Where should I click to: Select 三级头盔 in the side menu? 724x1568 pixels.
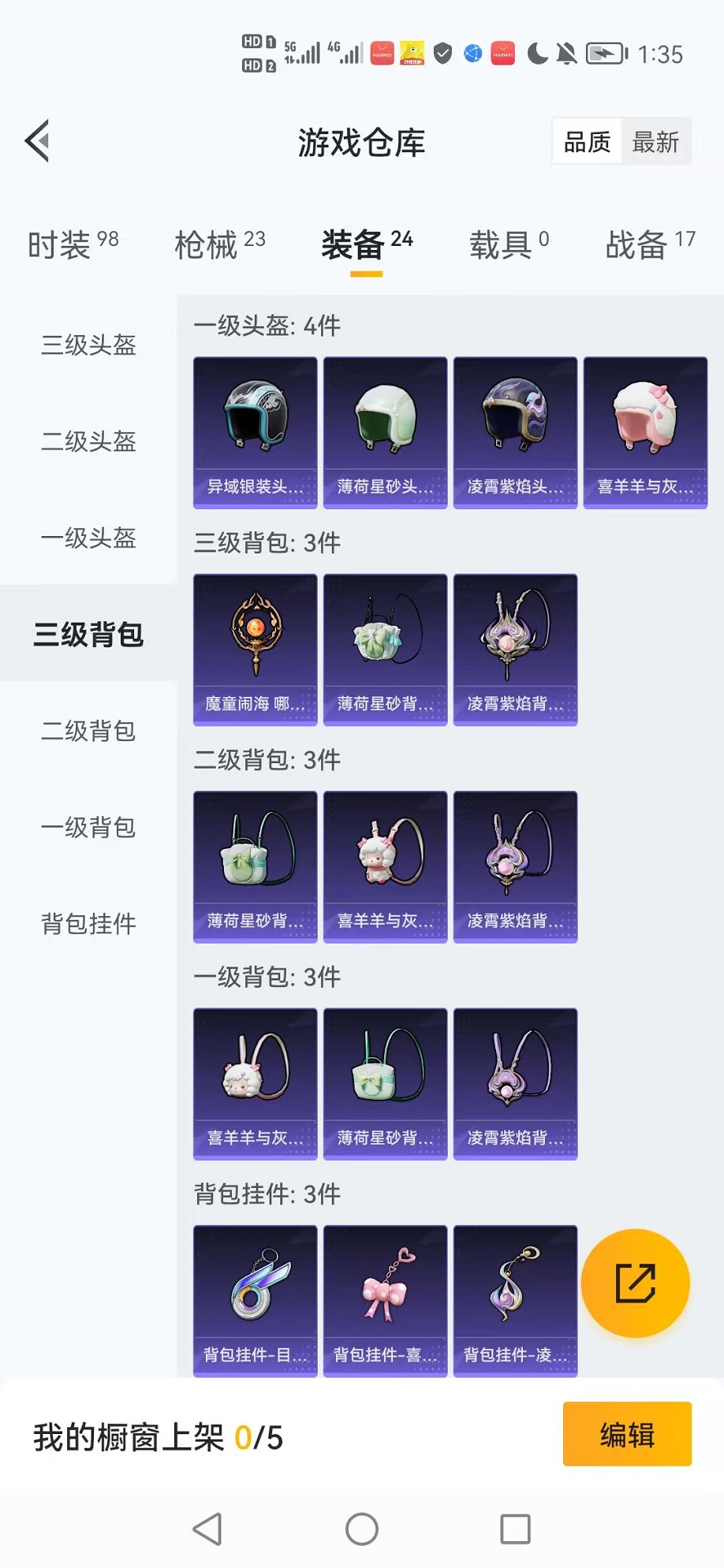coord(88,345)
